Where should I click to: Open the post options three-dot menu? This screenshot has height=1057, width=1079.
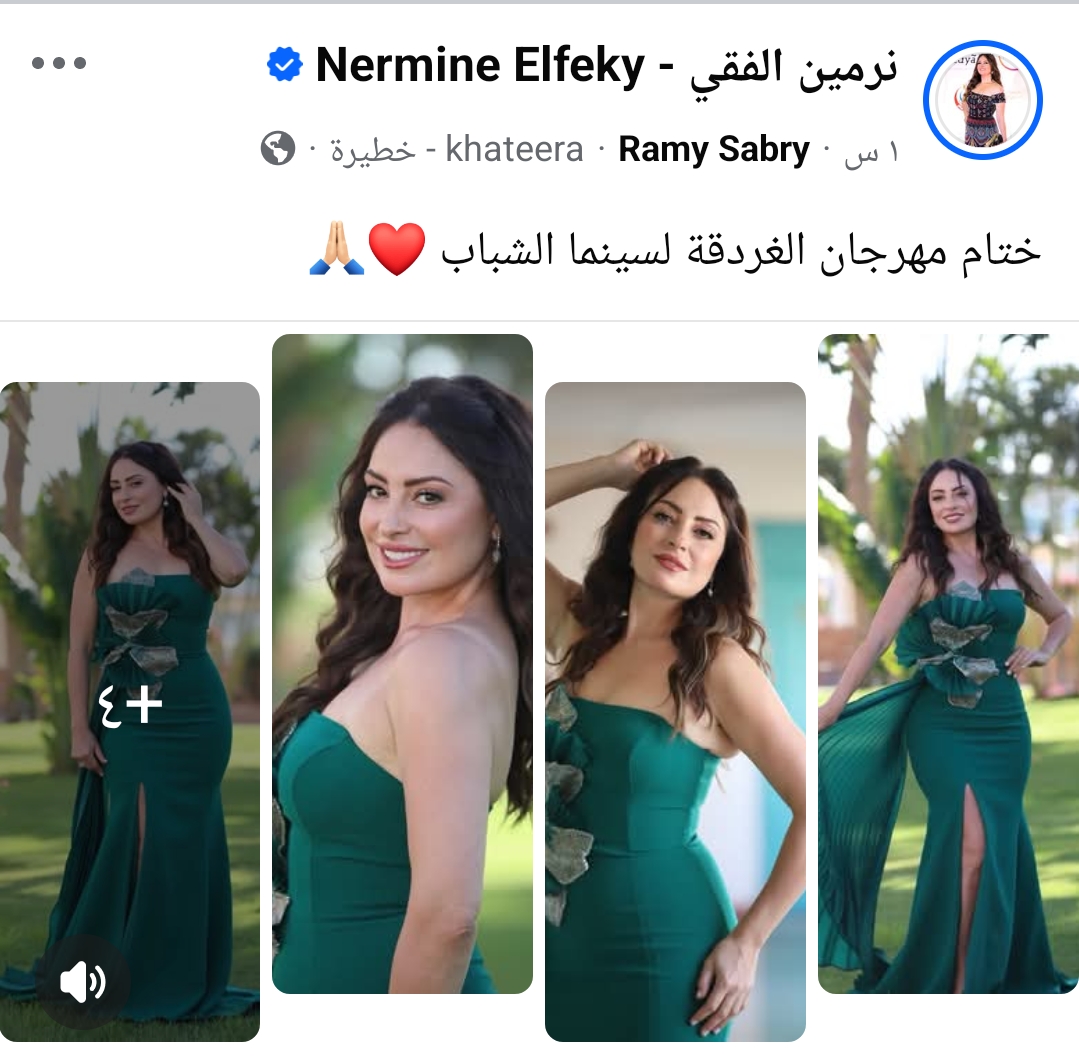pyautogui.click(x=59, y=64)
